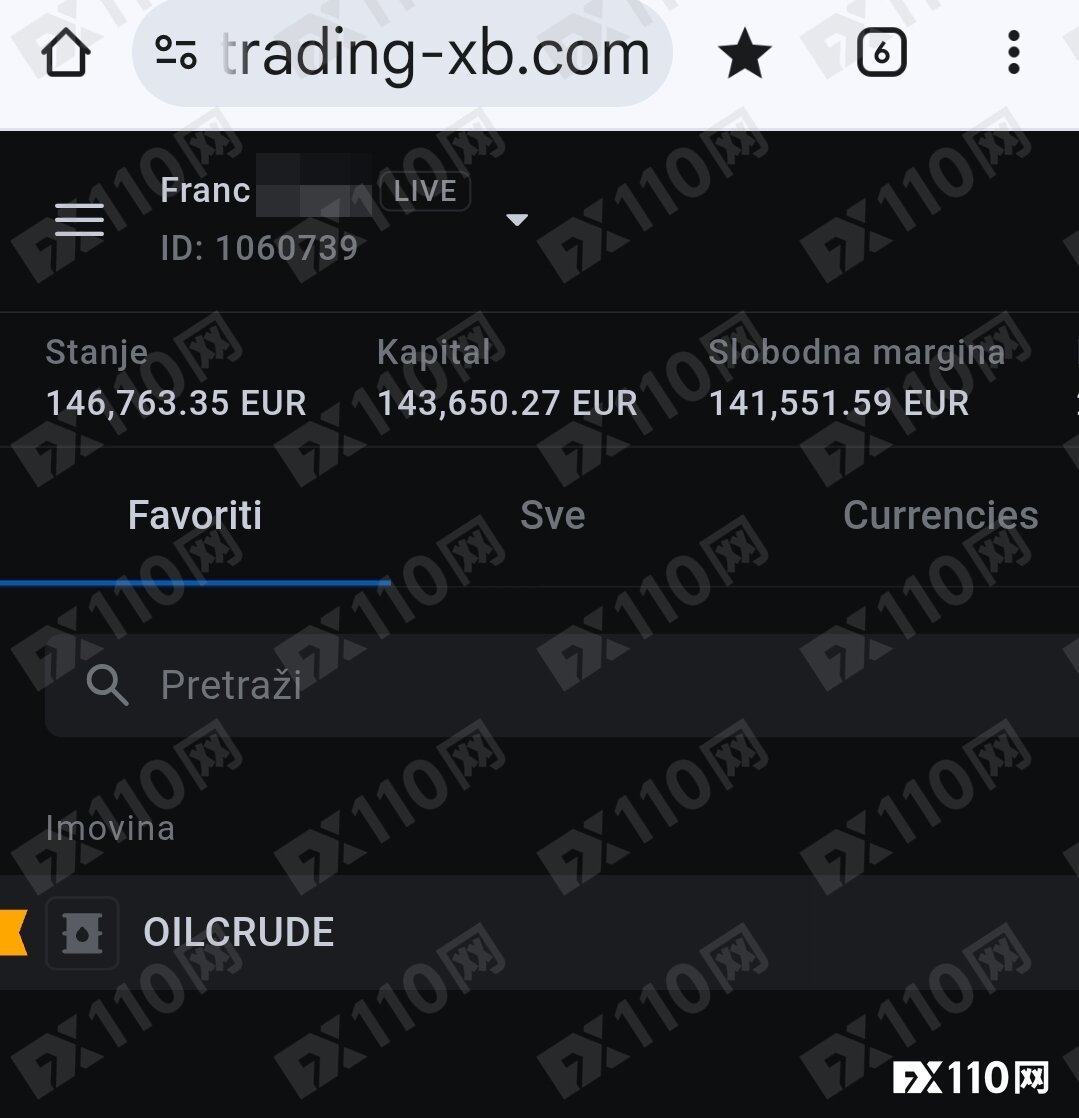Open the Chrome three-dot browser menu
Image resolution: width=1079 pixels, height=1118 pixels.
[x=1014, y=53]
